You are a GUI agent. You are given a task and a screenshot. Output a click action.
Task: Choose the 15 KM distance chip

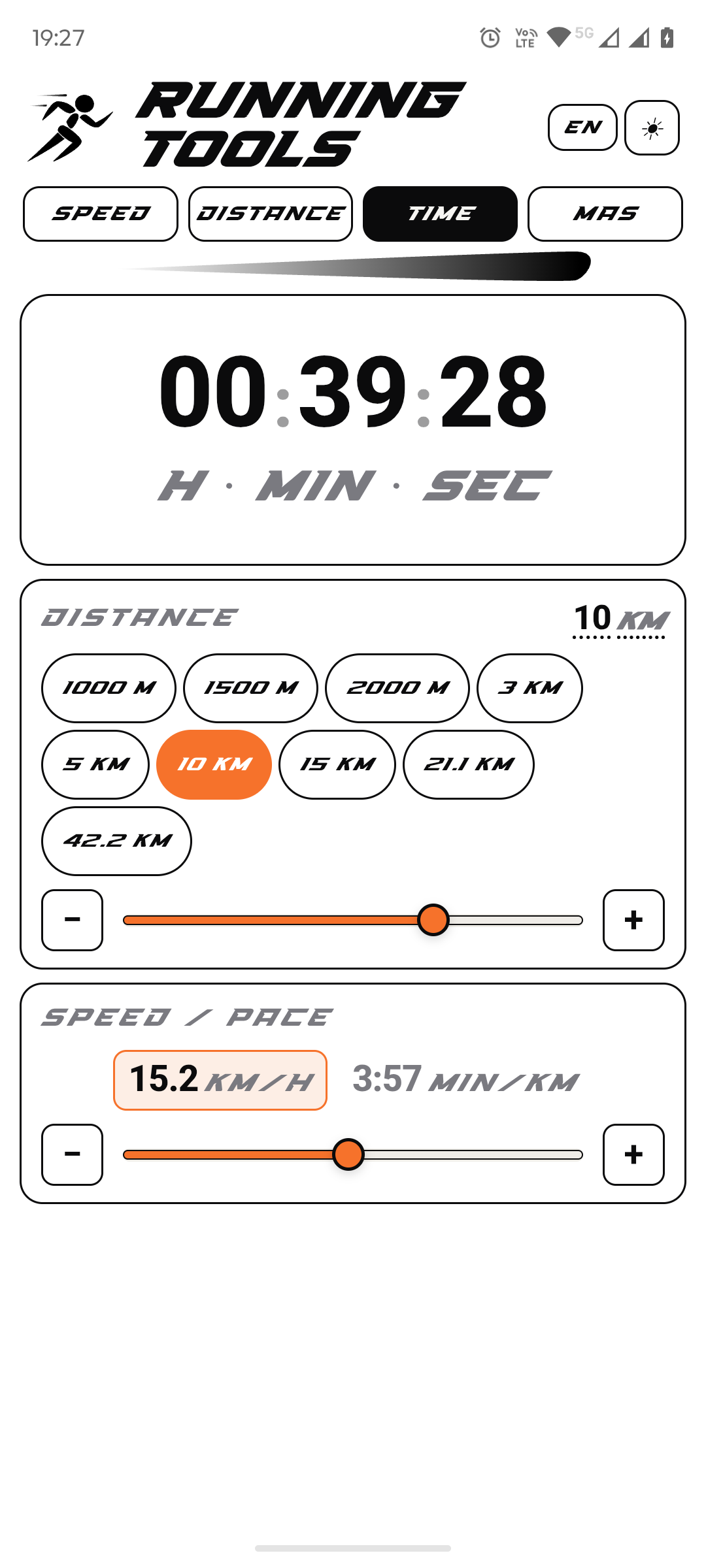[x=337, y=764]
